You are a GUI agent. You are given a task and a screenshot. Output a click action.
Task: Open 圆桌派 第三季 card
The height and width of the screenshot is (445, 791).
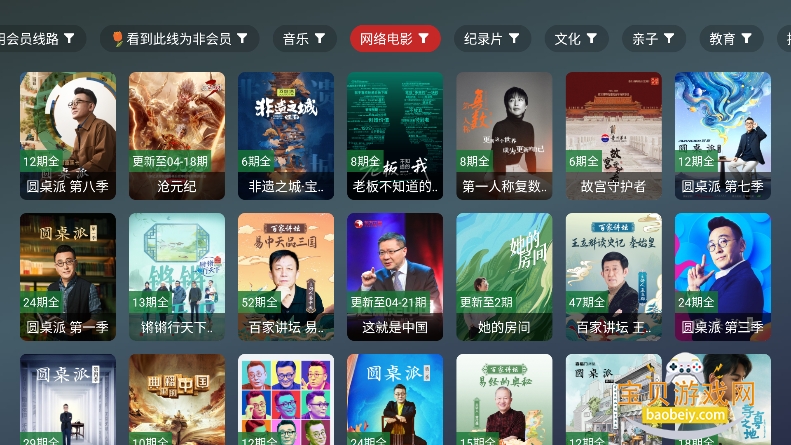[x=722, y=276]
